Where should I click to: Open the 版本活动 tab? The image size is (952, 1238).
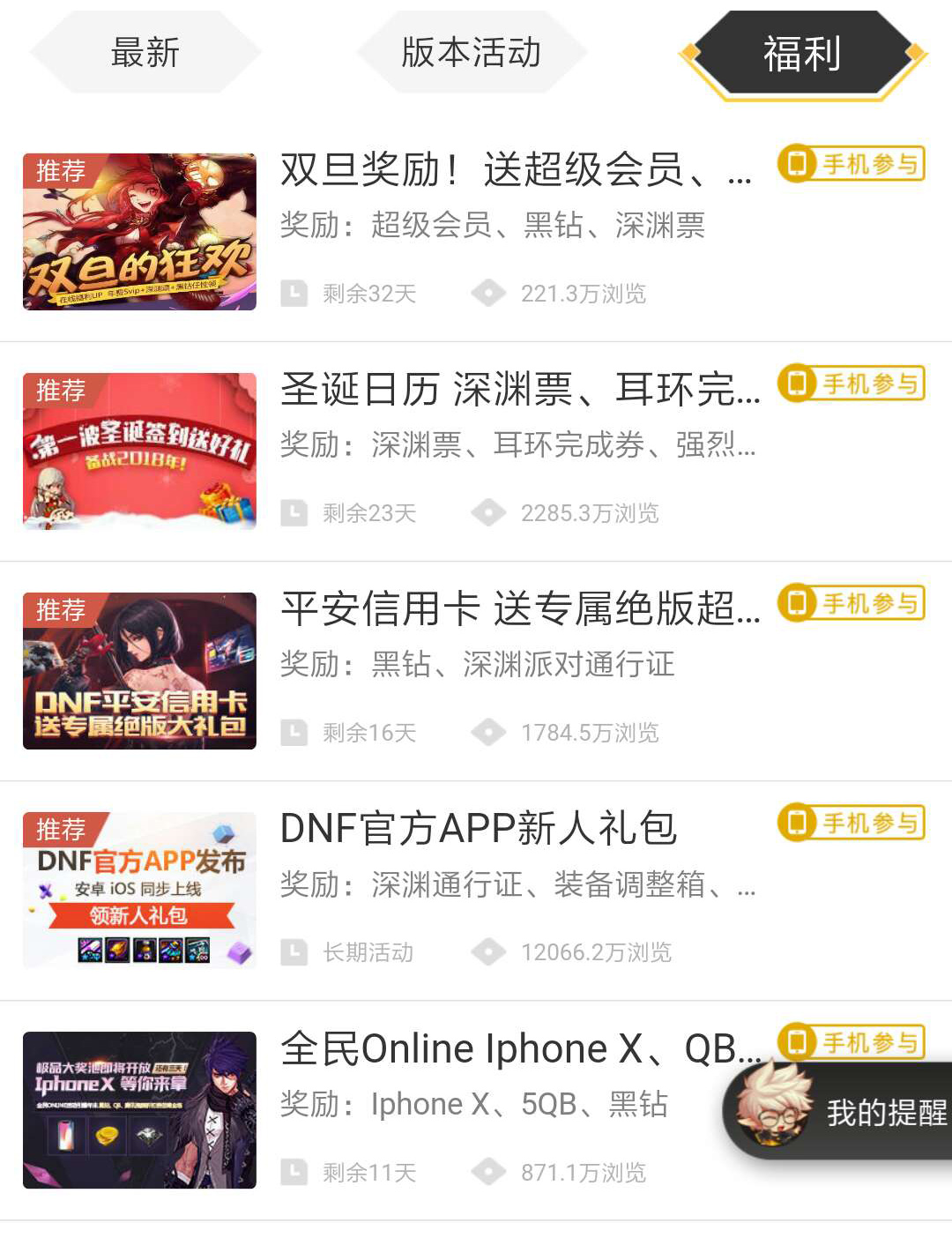pyautogui.click(x=472, y=53)
